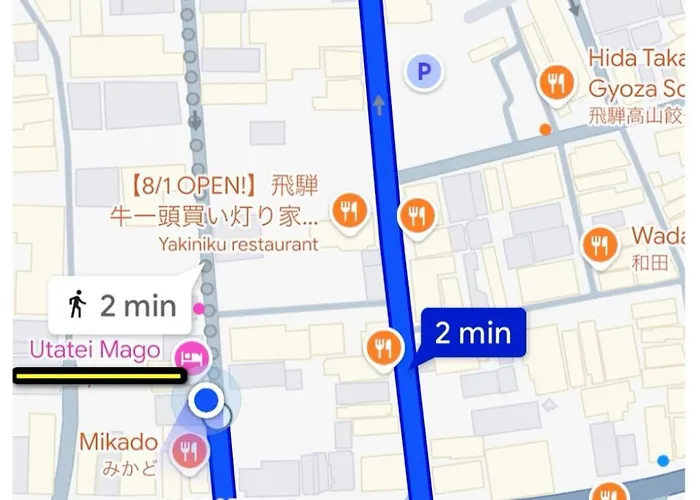Image resolution: width=700 pixels, height=500 pixels.
Task: Tap the parking marker on the map
Action: pyautogui.click(x=423, y=71)
